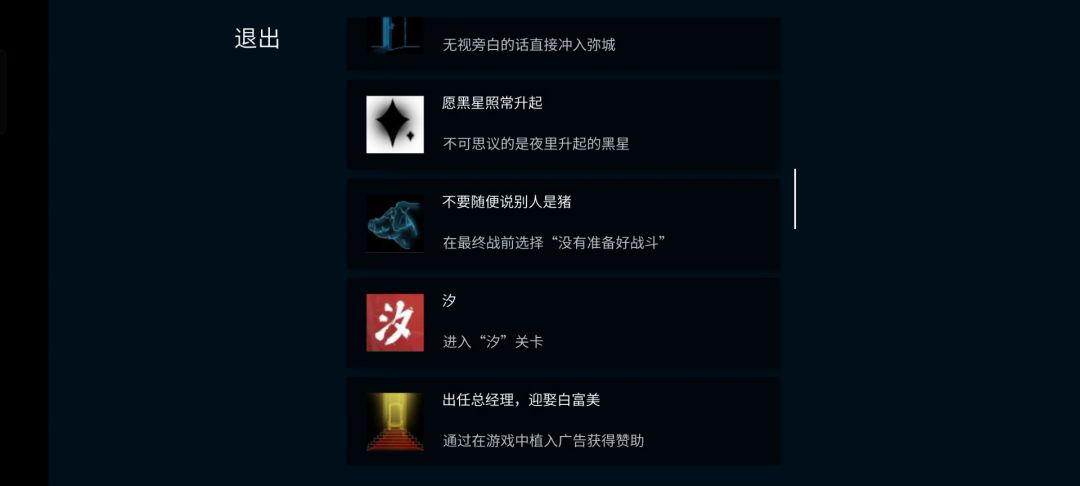Select the 不要随便说别人是猪 achievement entry
The image size is (1080, 486).
point(563,223)
